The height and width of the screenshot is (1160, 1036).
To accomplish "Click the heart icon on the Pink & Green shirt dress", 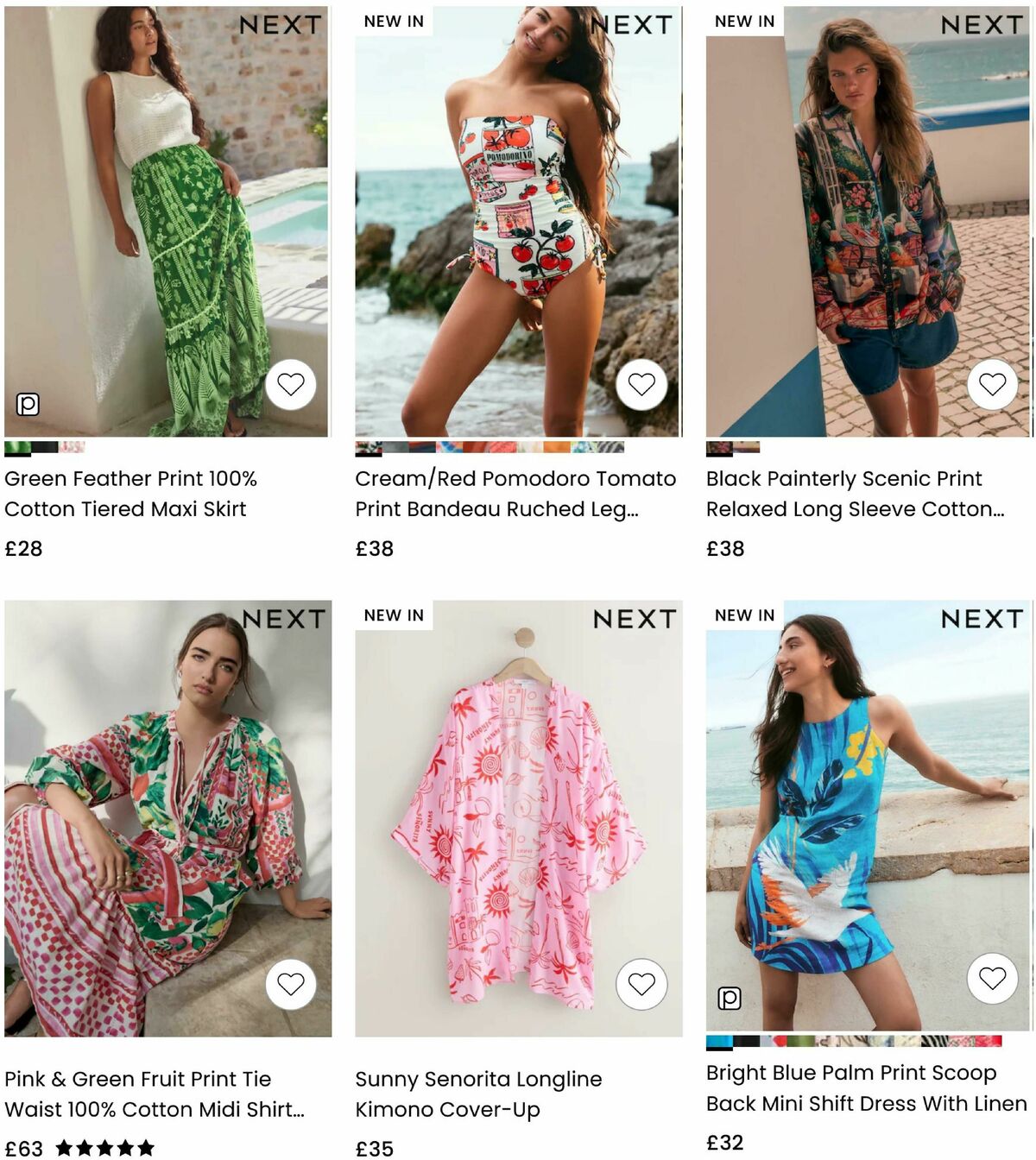I will (x=292, y=982).
